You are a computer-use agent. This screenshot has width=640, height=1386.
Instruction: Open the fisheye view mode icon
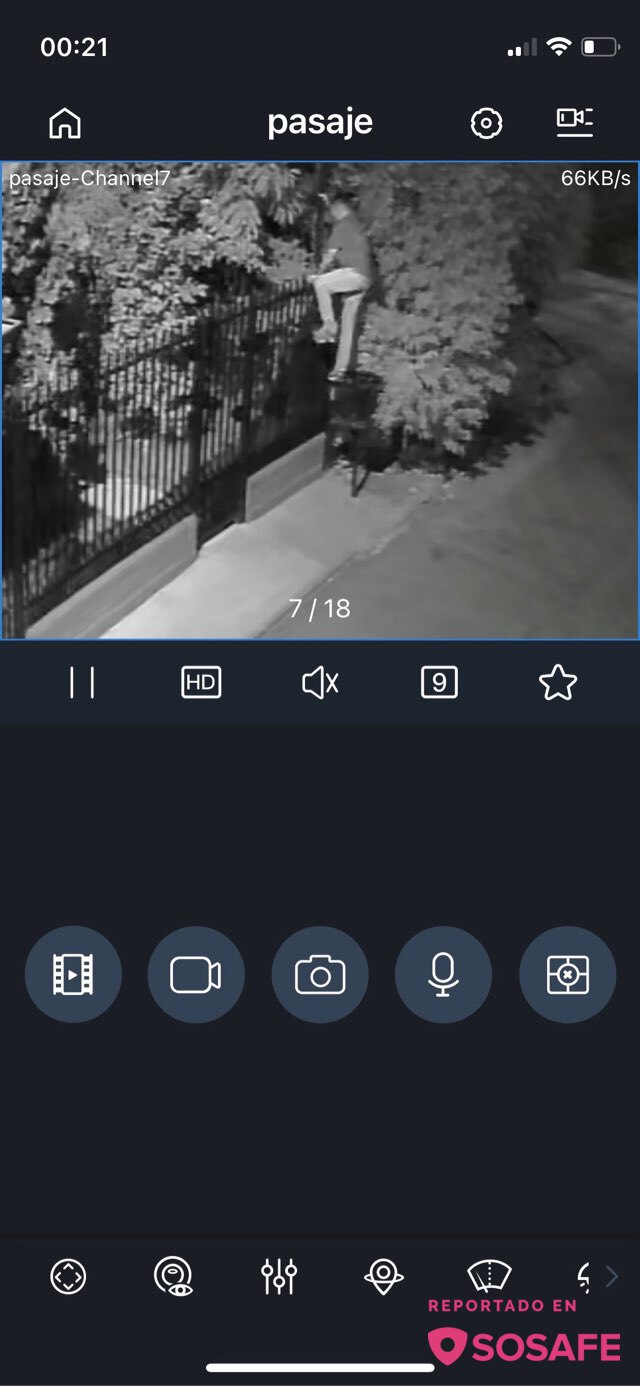coord(174,1276)
